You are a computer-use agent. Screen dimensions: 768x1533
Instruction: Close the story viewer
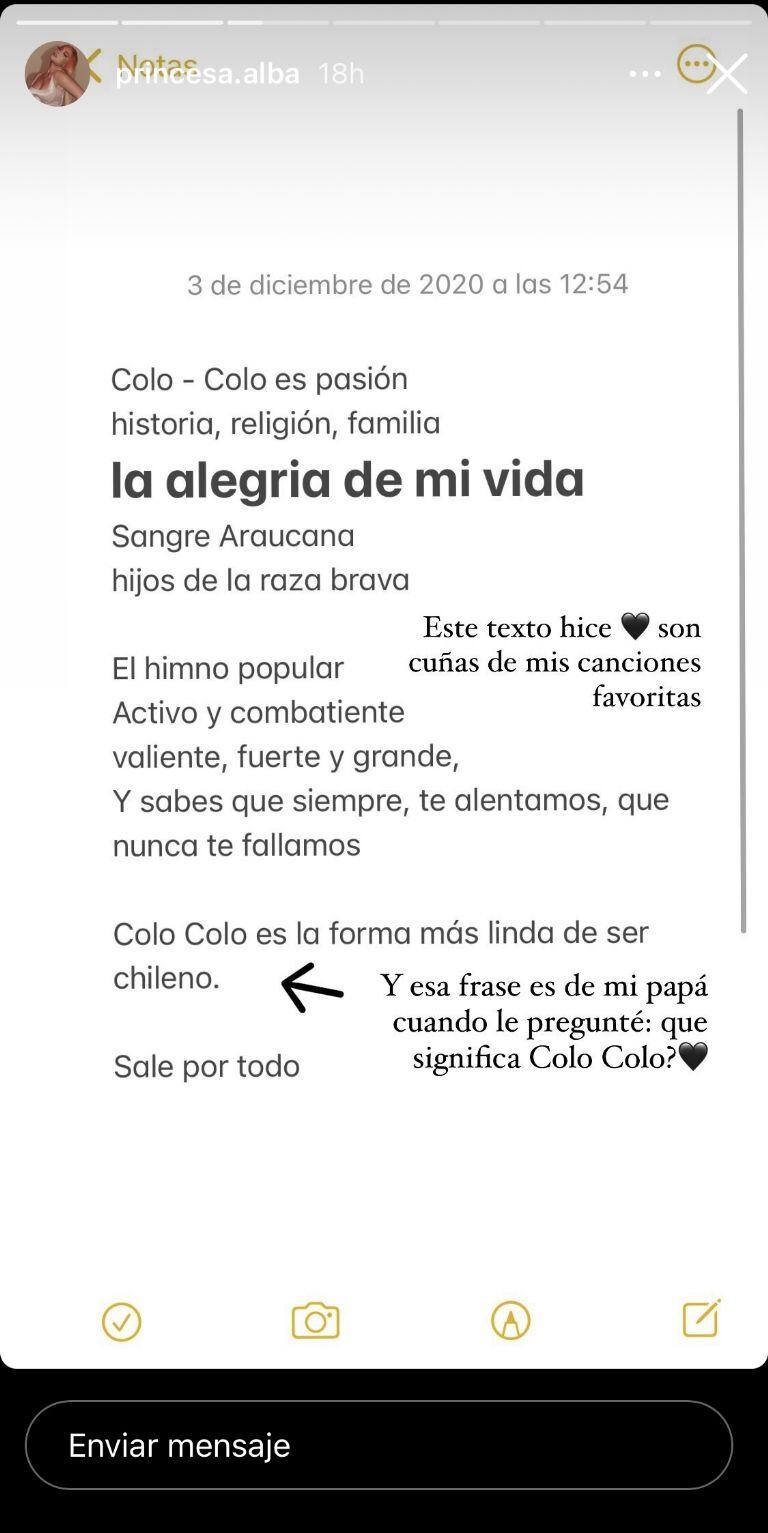(x=727, y=74)
